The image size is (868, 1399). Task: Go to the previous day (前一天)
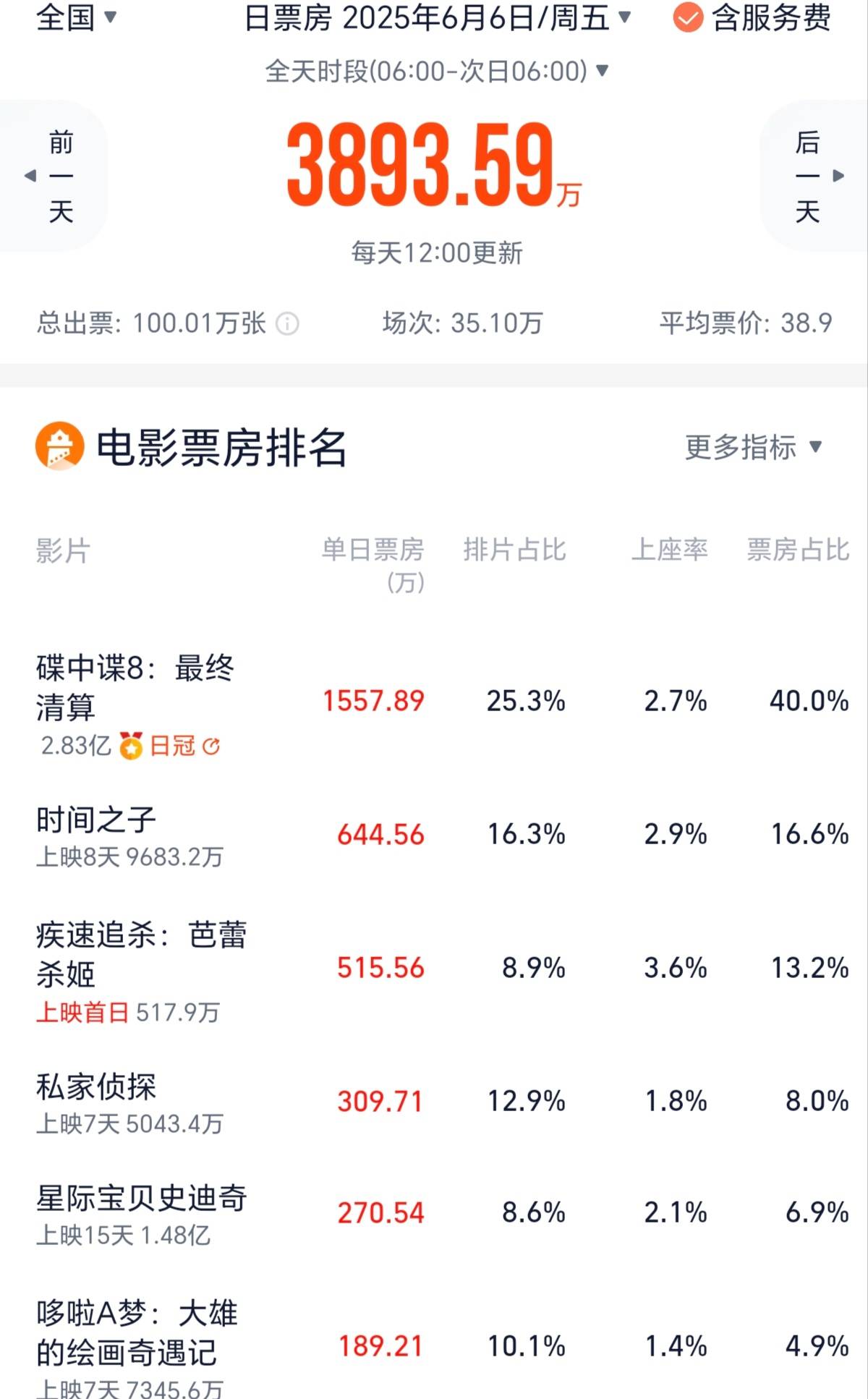click(52, 176)
